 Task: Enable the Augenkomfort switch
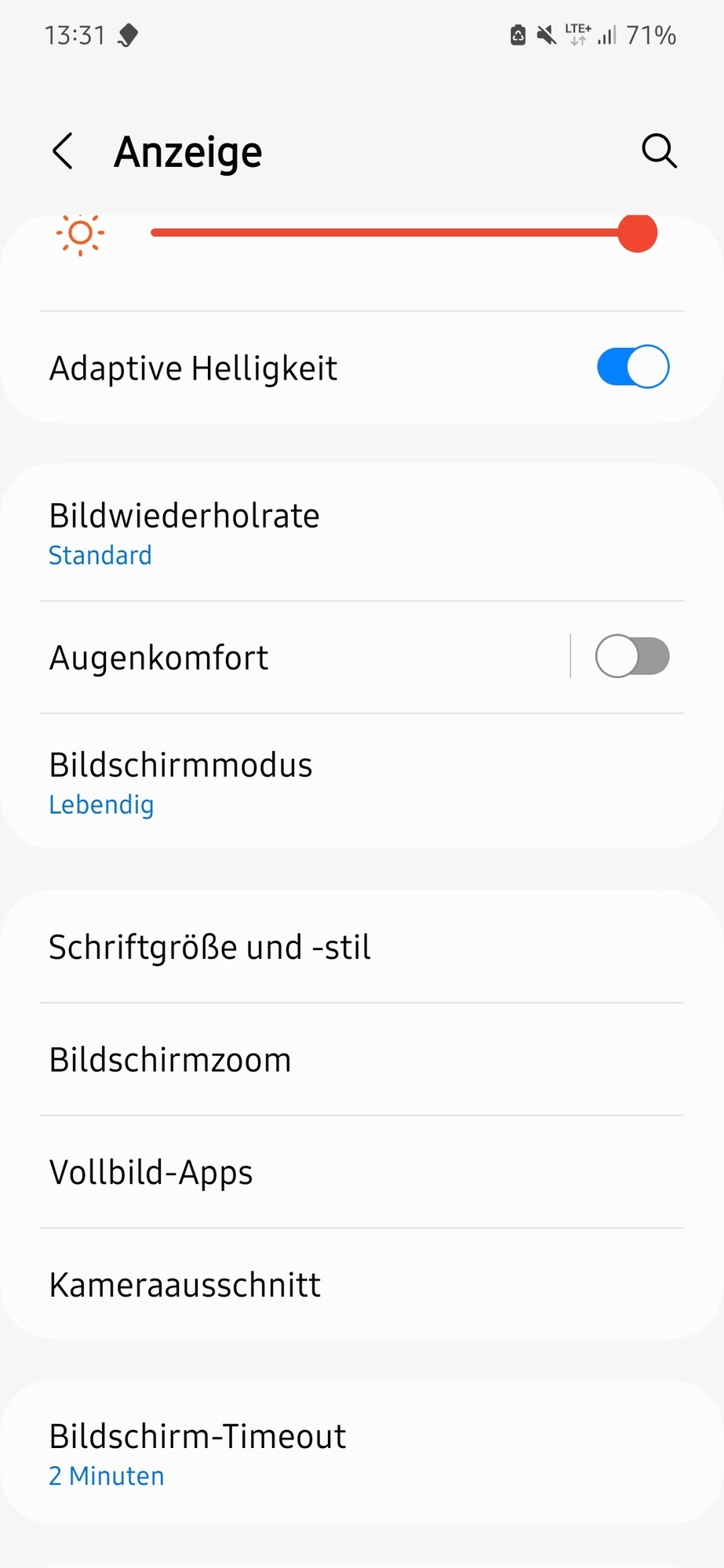pyautogui.click(x=632, y=656)
